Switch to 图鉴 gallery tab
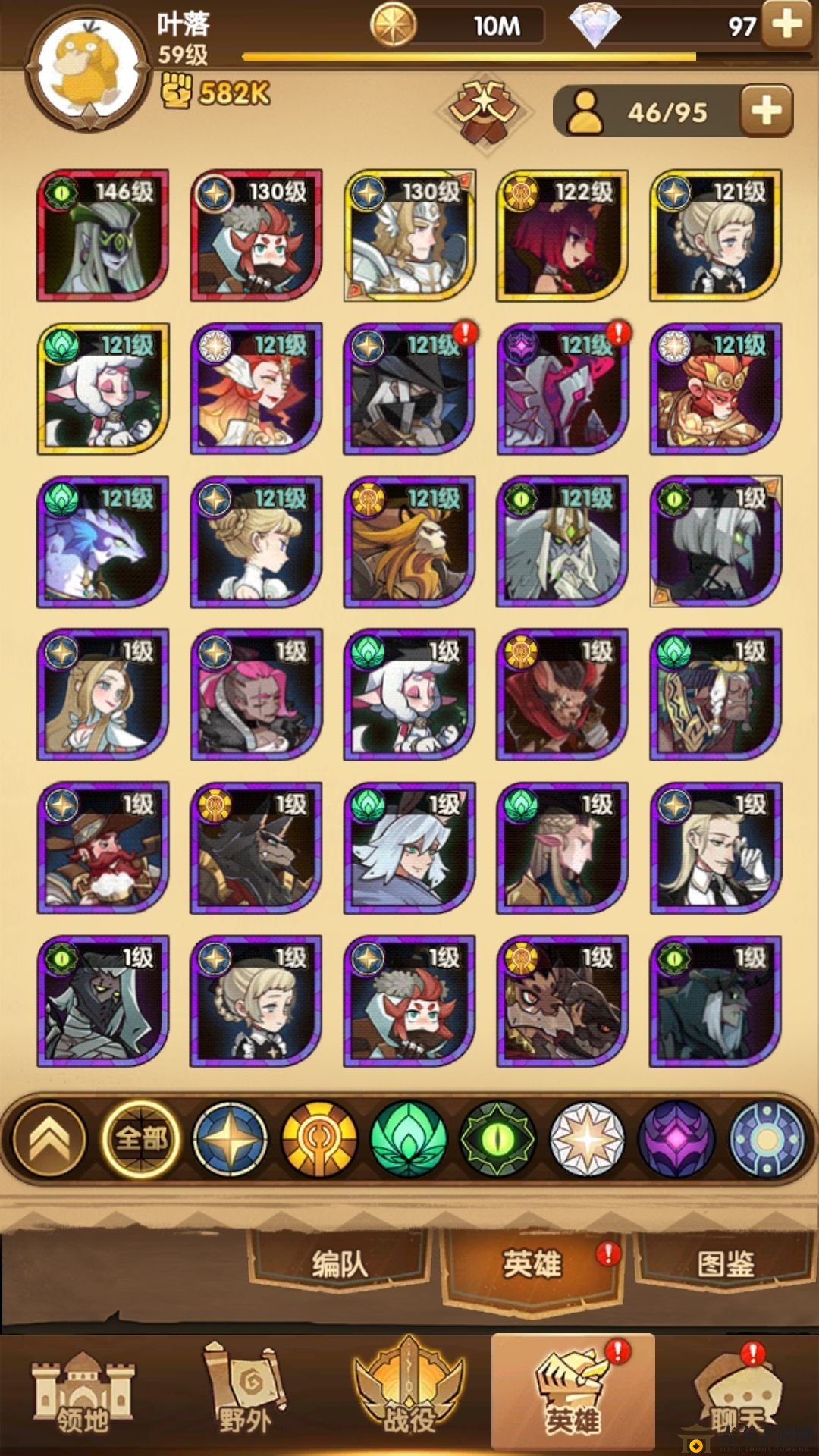Screen dimensions: 819x1456 pos(725,1264)
